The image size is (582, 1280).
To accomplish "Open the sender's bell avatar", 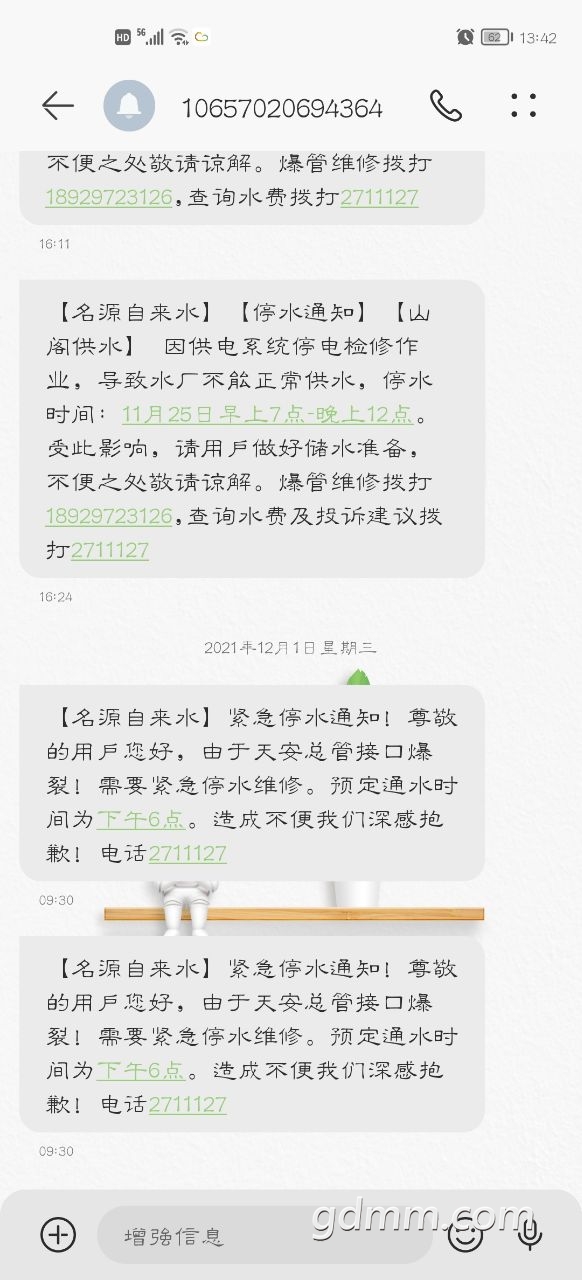I will pyautogui.click(x=129, y=106).
